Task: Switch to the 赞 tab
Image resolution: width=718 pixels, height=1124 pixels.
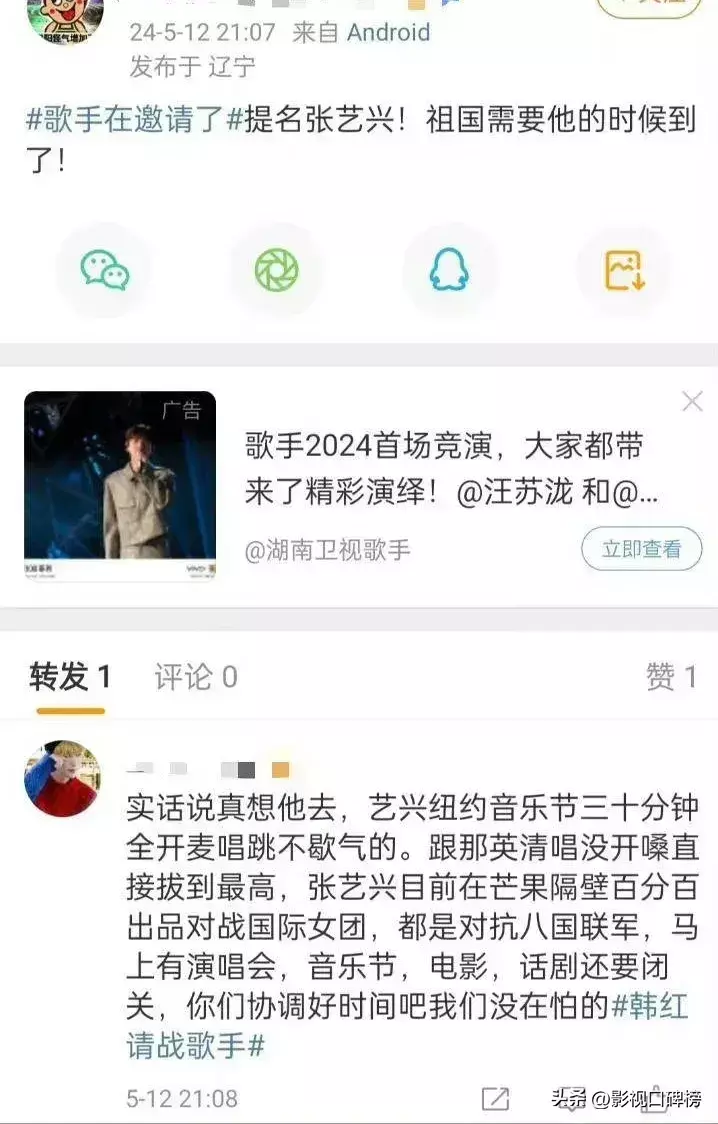Action: pyautogui.click(x=670, y=678)
